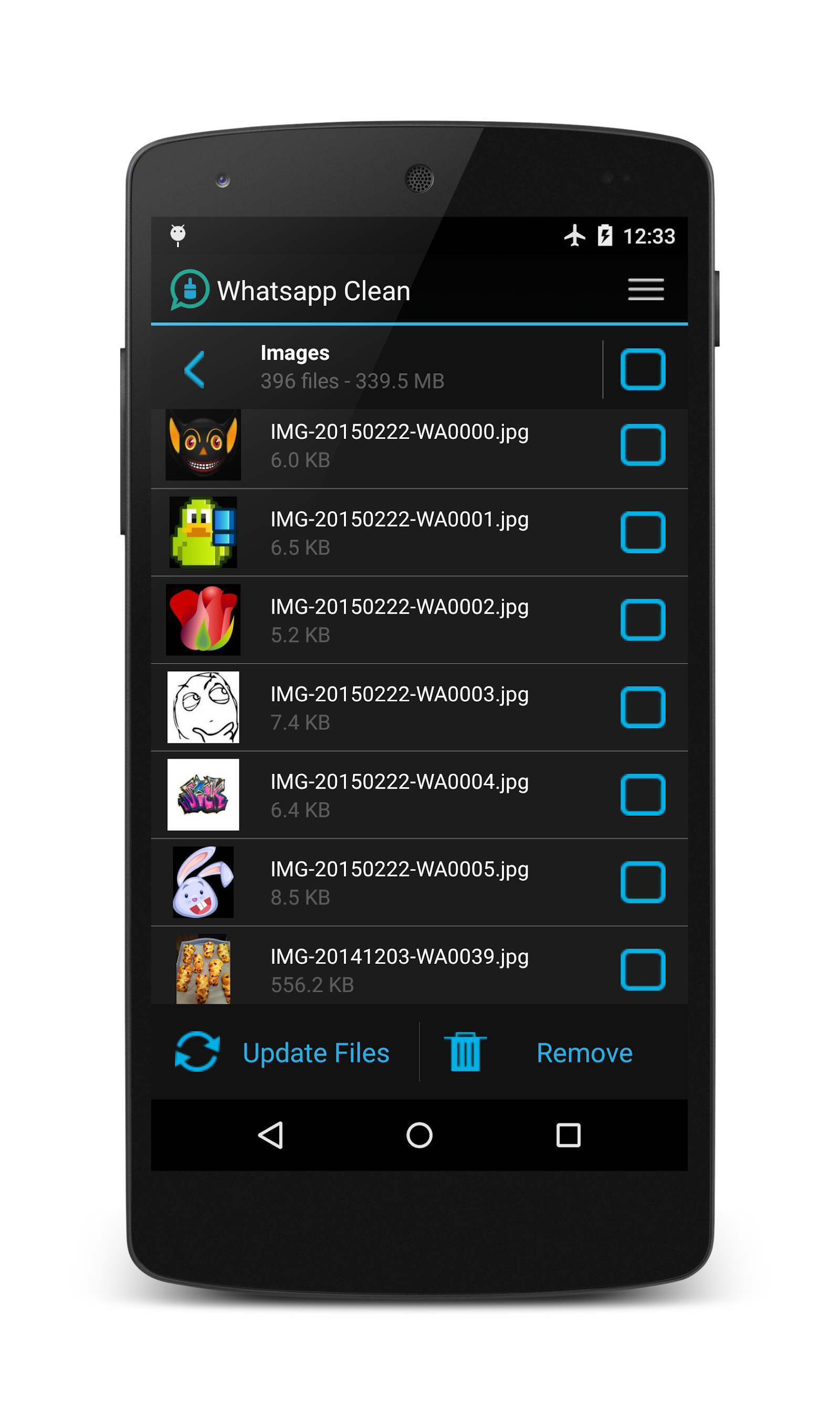Open the hamburger menu

[645, 289]
